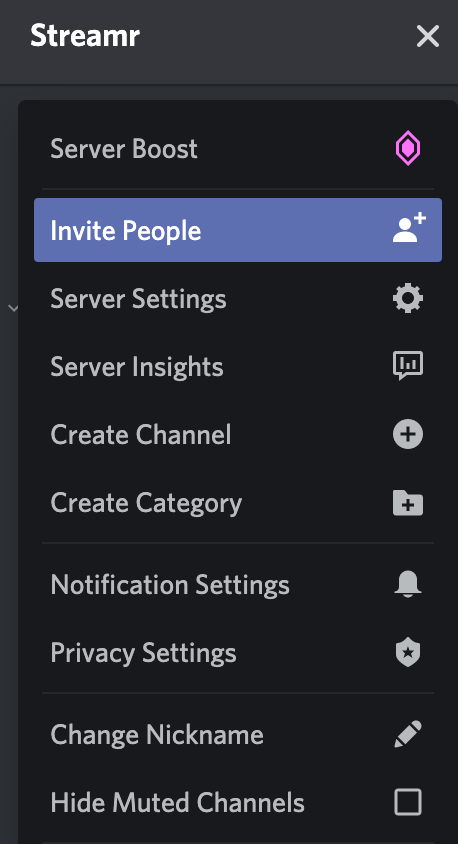The image size is (458, 844).
Task: Open Notification Settings
Action: pyautogui.click(x=238, y=585)
